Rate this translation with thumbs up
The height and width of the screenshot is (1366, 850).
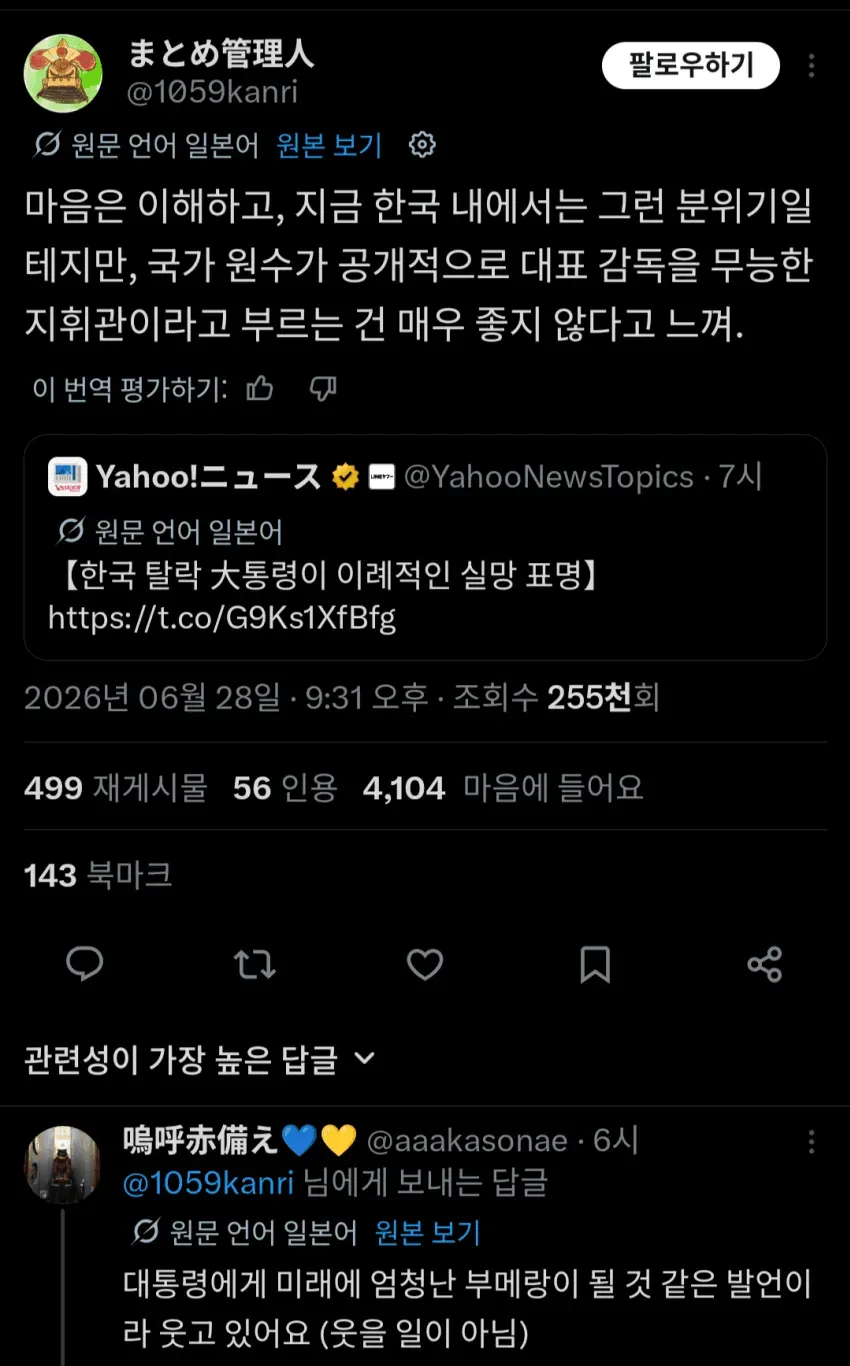(260, 388)
